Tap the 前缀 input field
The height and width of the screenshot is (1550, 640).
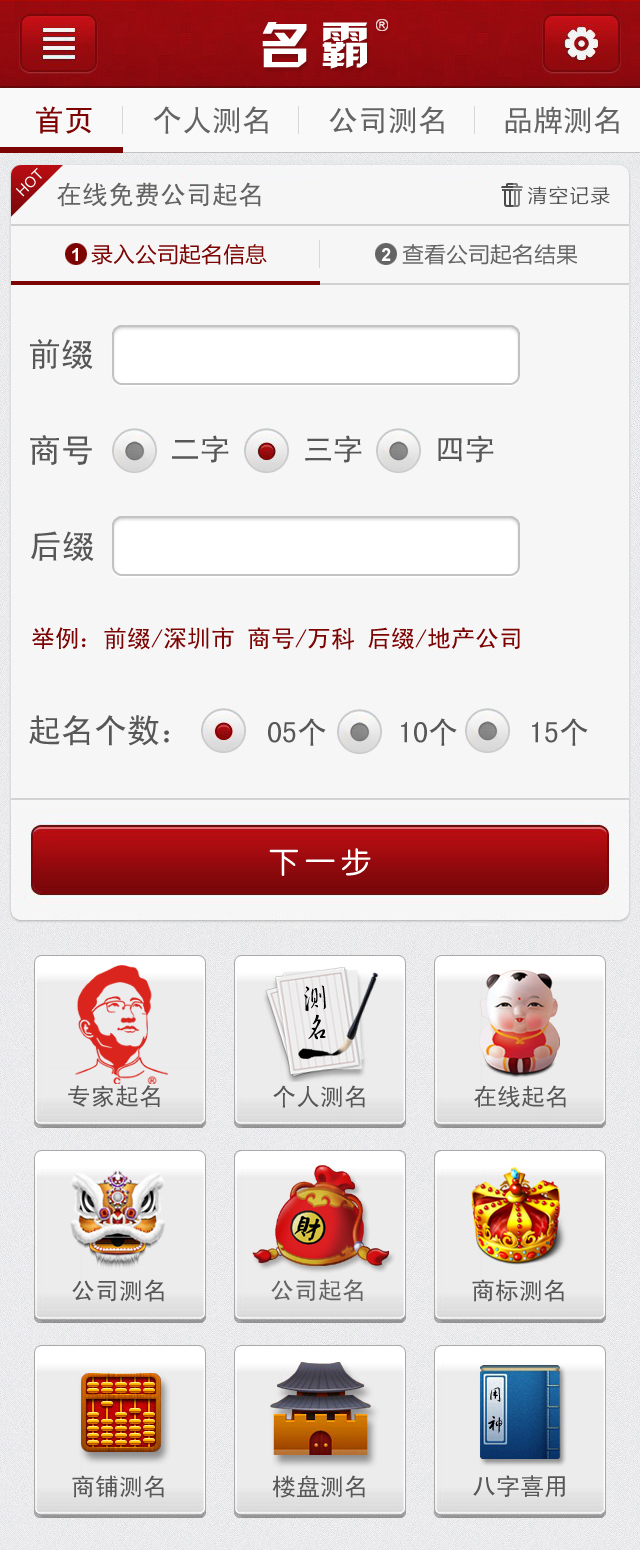click(315, 355)
